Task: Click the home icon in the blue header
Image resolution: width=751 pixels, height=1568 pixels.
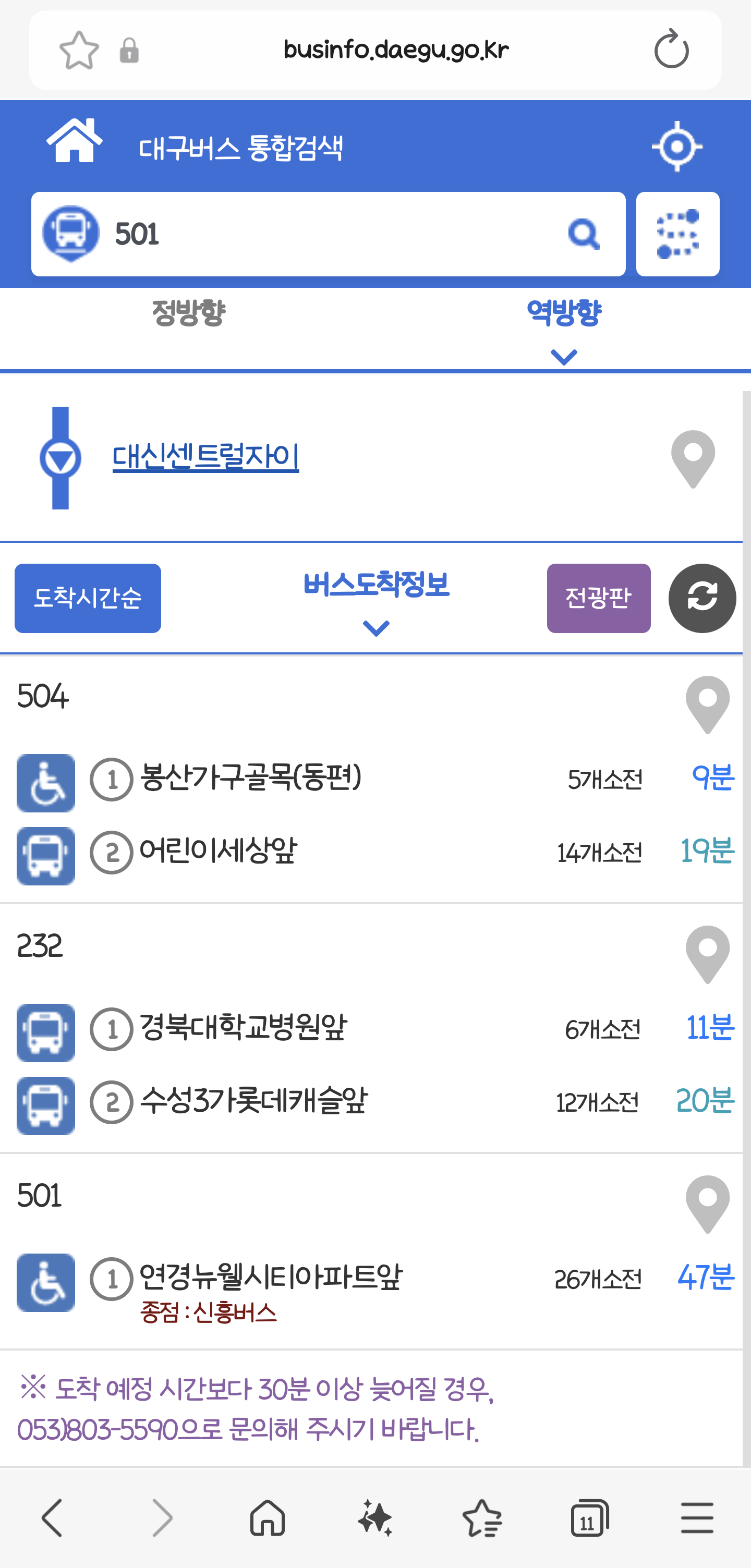Action: pyautogui.click(x=73, y=142)
